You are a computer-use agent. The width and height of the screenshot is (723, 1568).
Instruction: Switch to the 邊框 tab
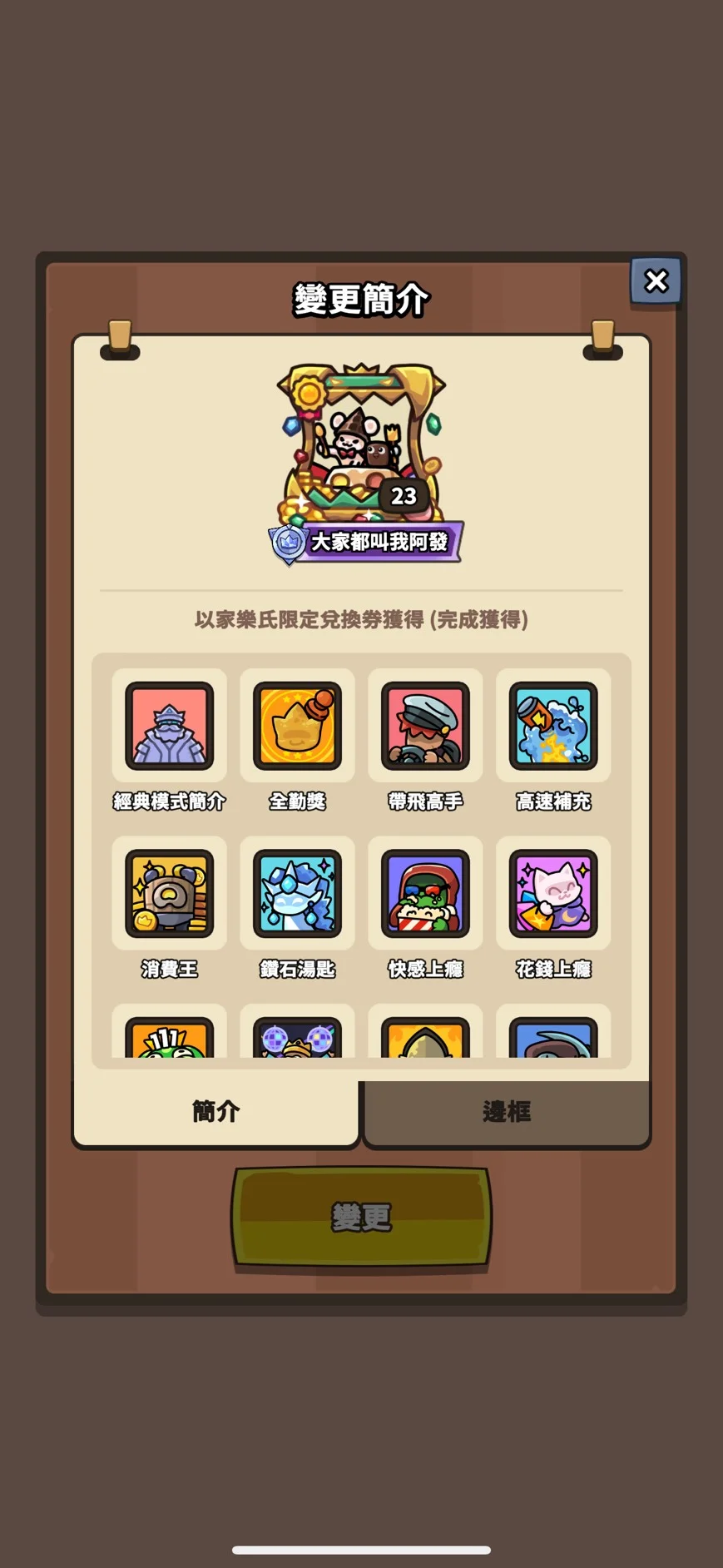506,1112
